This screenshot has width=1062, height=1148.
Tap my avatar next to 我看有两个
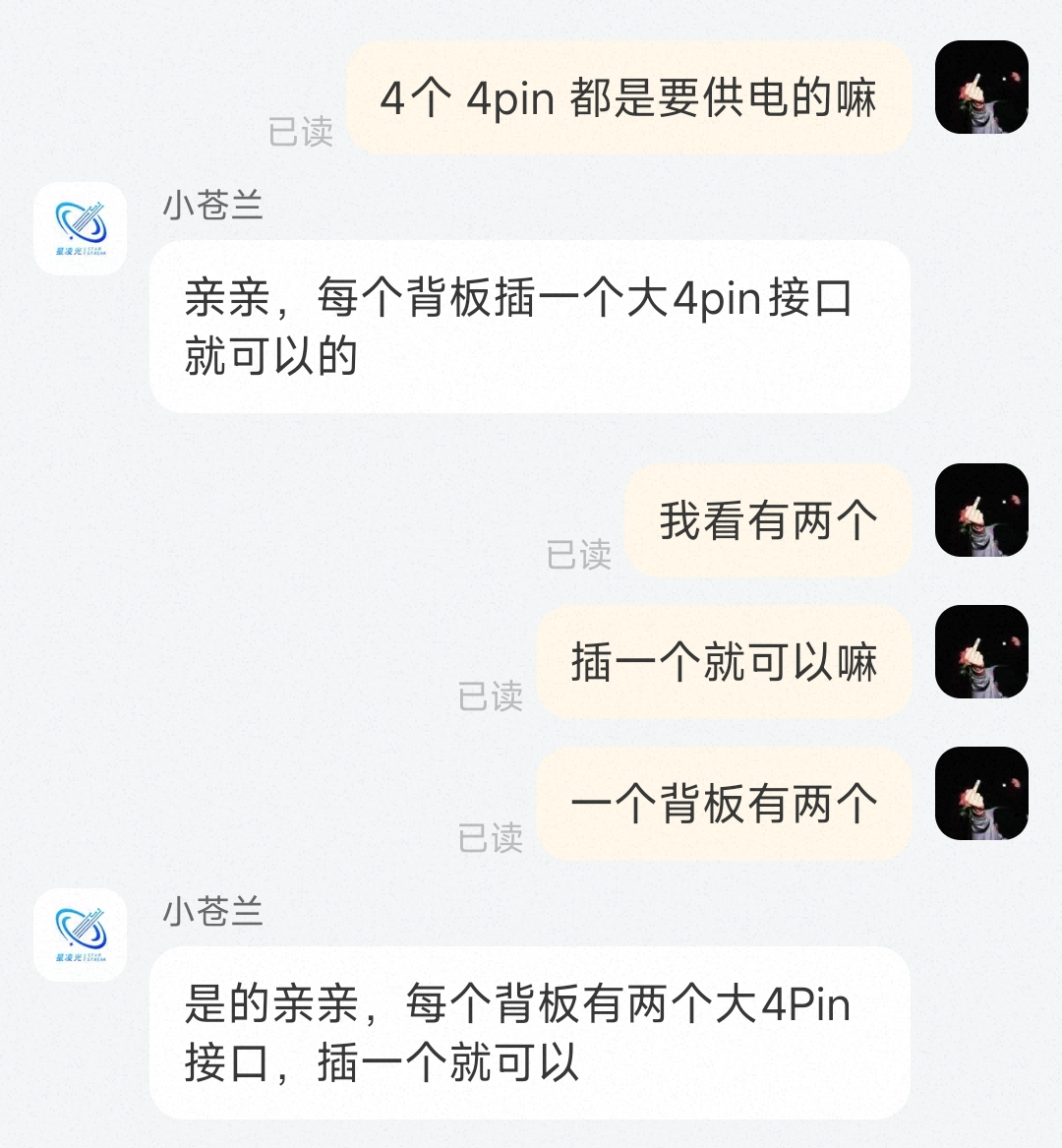click(x=981, y=510)
